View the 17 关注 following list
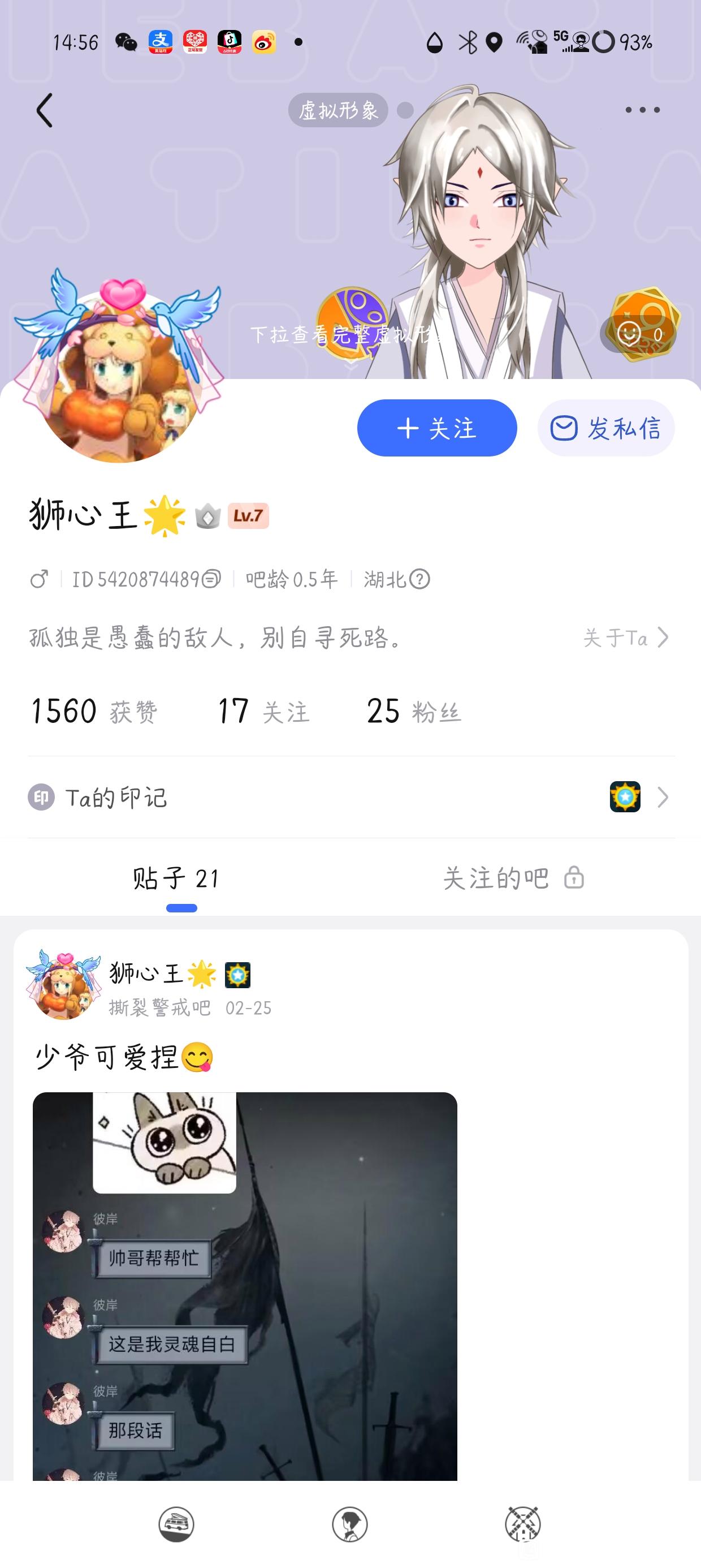The image size is (701, 1568). click(x=263, y=711)
